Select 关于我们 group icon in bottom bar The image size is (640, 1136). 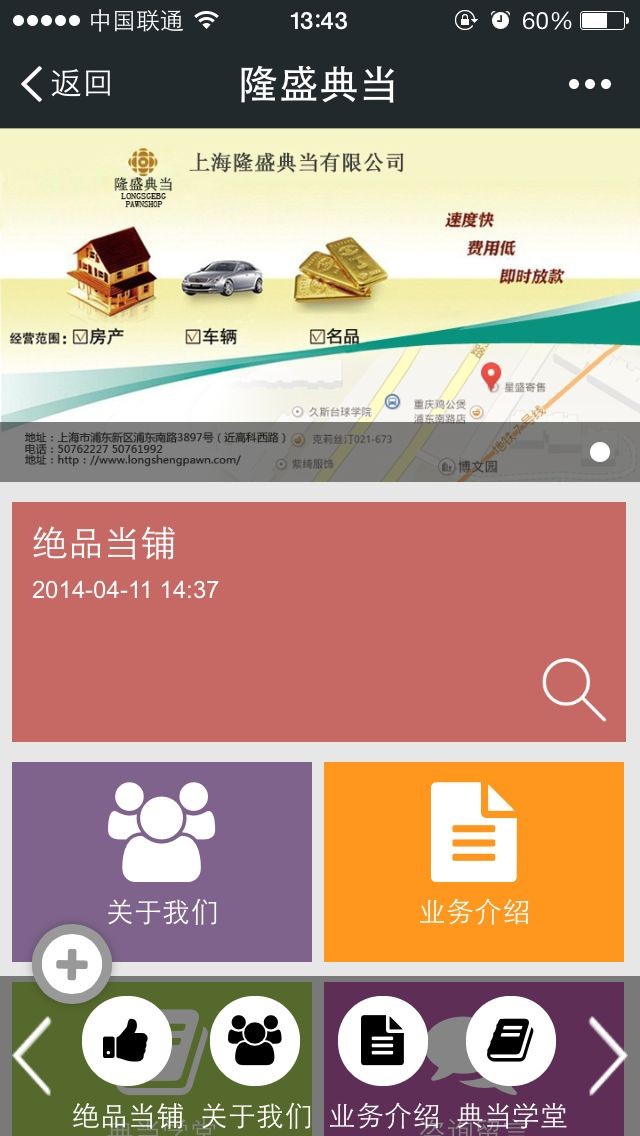point(255,1042)
